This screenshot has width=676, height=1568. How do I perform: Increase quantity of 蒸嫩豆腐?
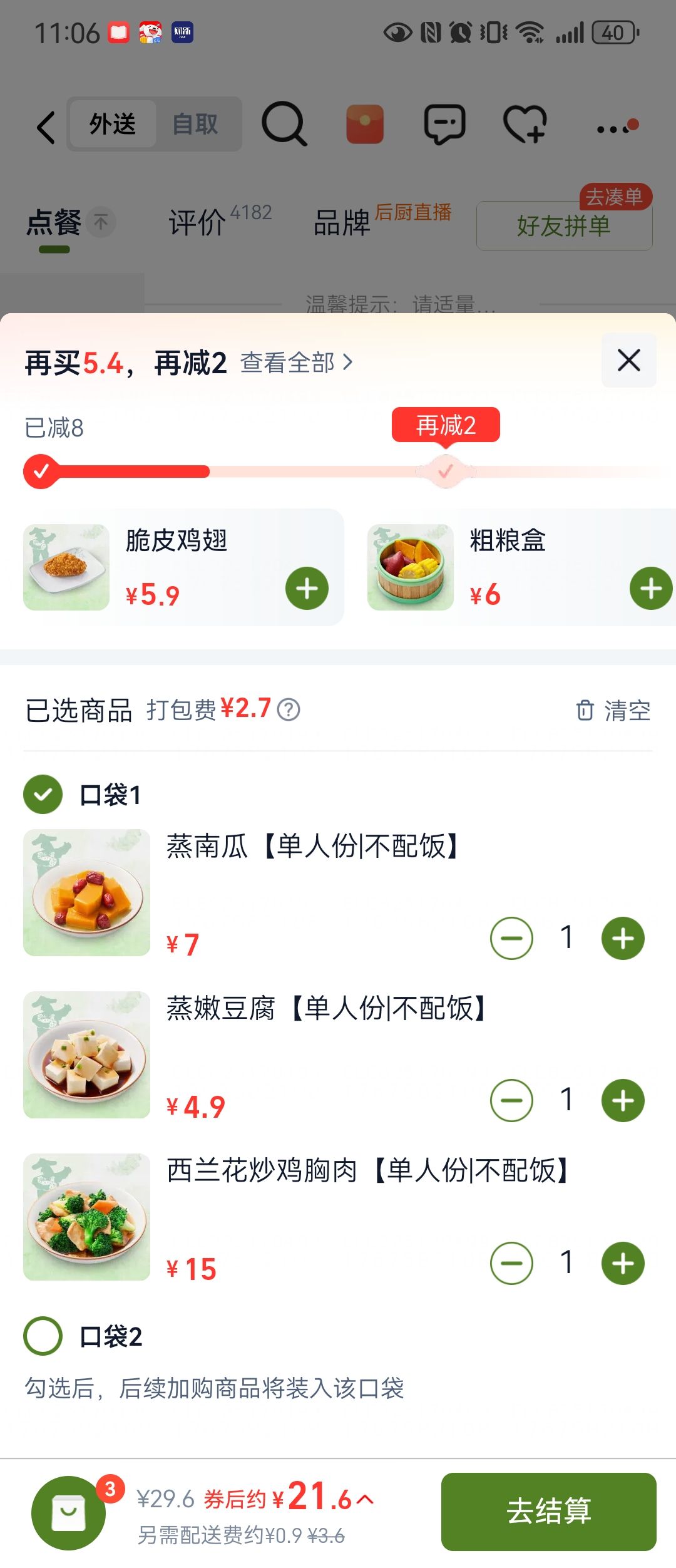click(x=623, y=1101)
